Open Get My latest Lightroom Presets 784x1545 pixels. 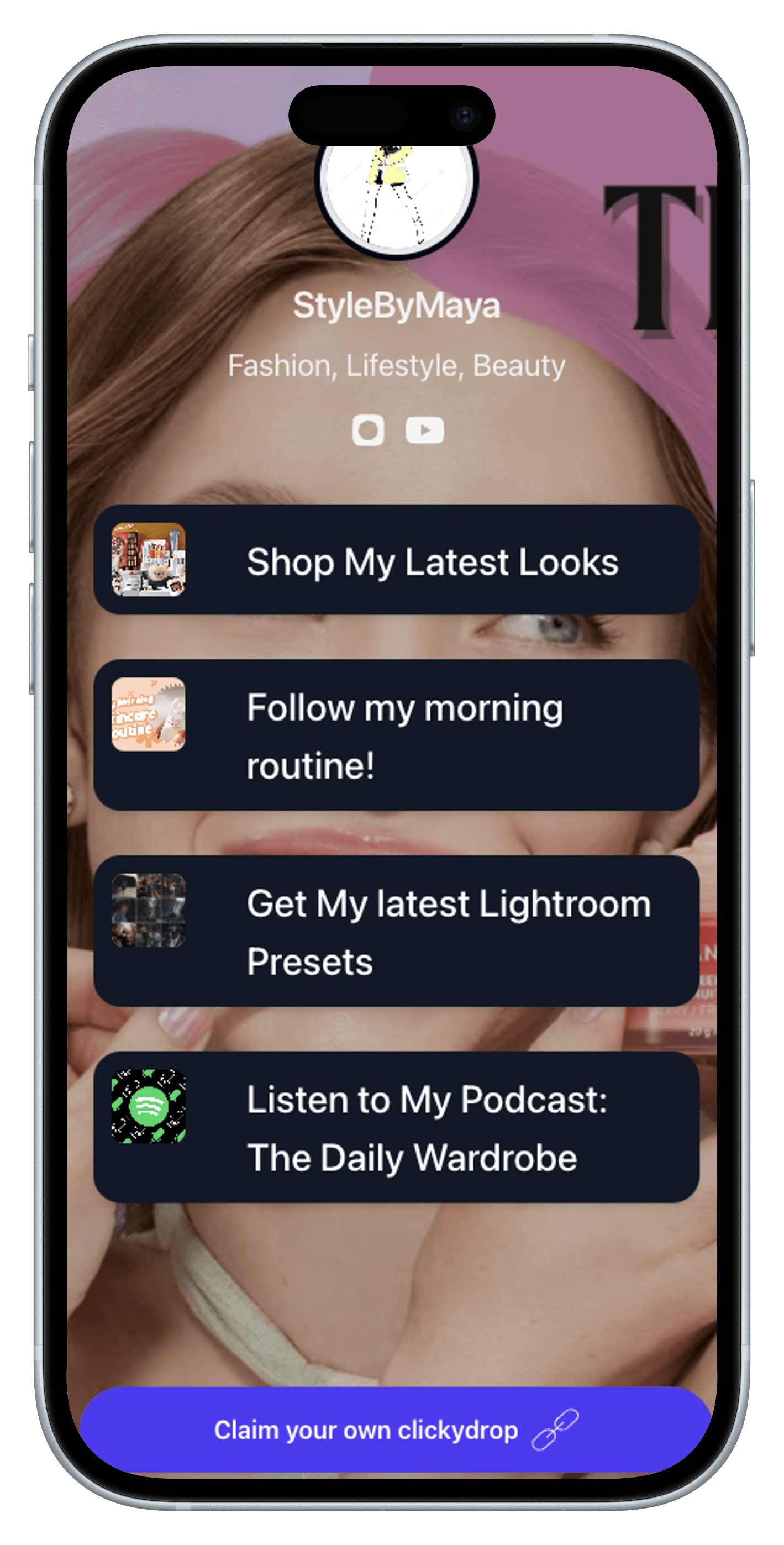pyautogui.click(x=396, y=931)
